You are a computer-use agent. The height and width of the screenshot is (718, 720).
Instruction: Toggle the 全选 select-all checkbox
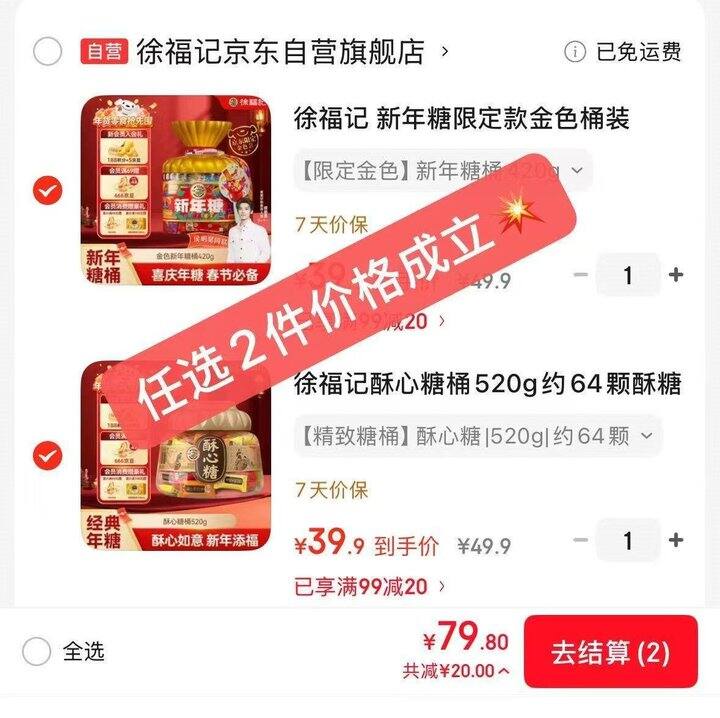(x=37, y=652)
